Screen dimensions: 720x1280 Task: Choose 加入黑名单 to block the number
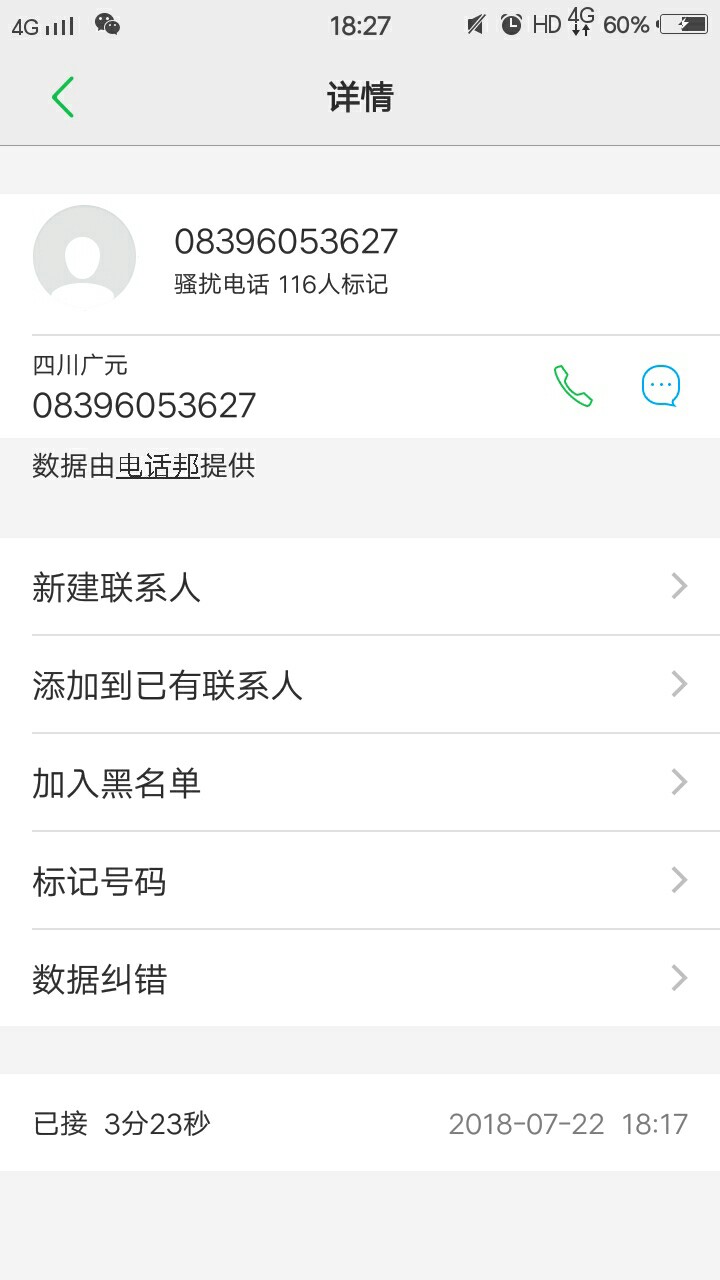pyautogui.click(x=360, y=783)
